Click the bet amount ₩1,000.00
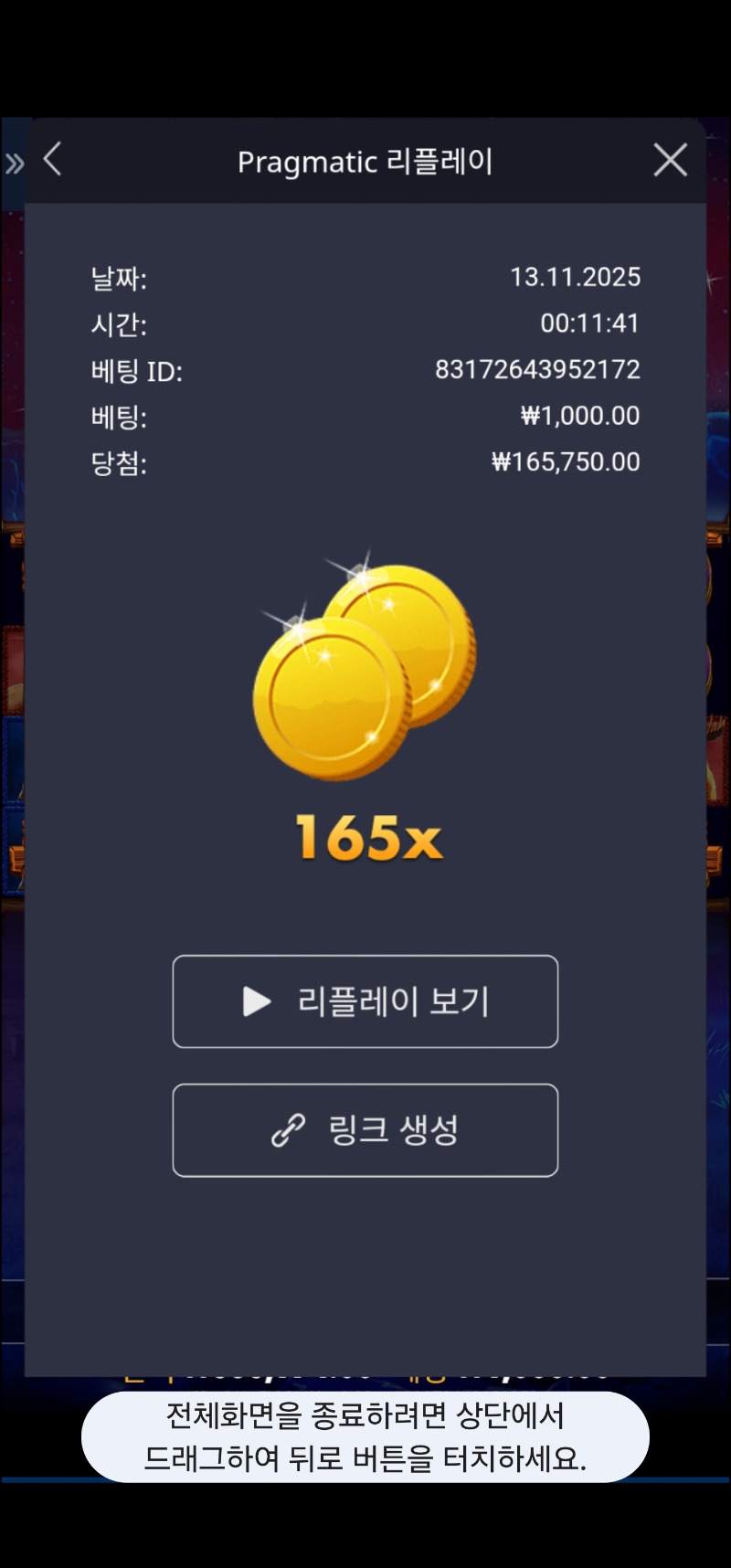Screen dimensions: 731x1568 click(x=577, y=416)
